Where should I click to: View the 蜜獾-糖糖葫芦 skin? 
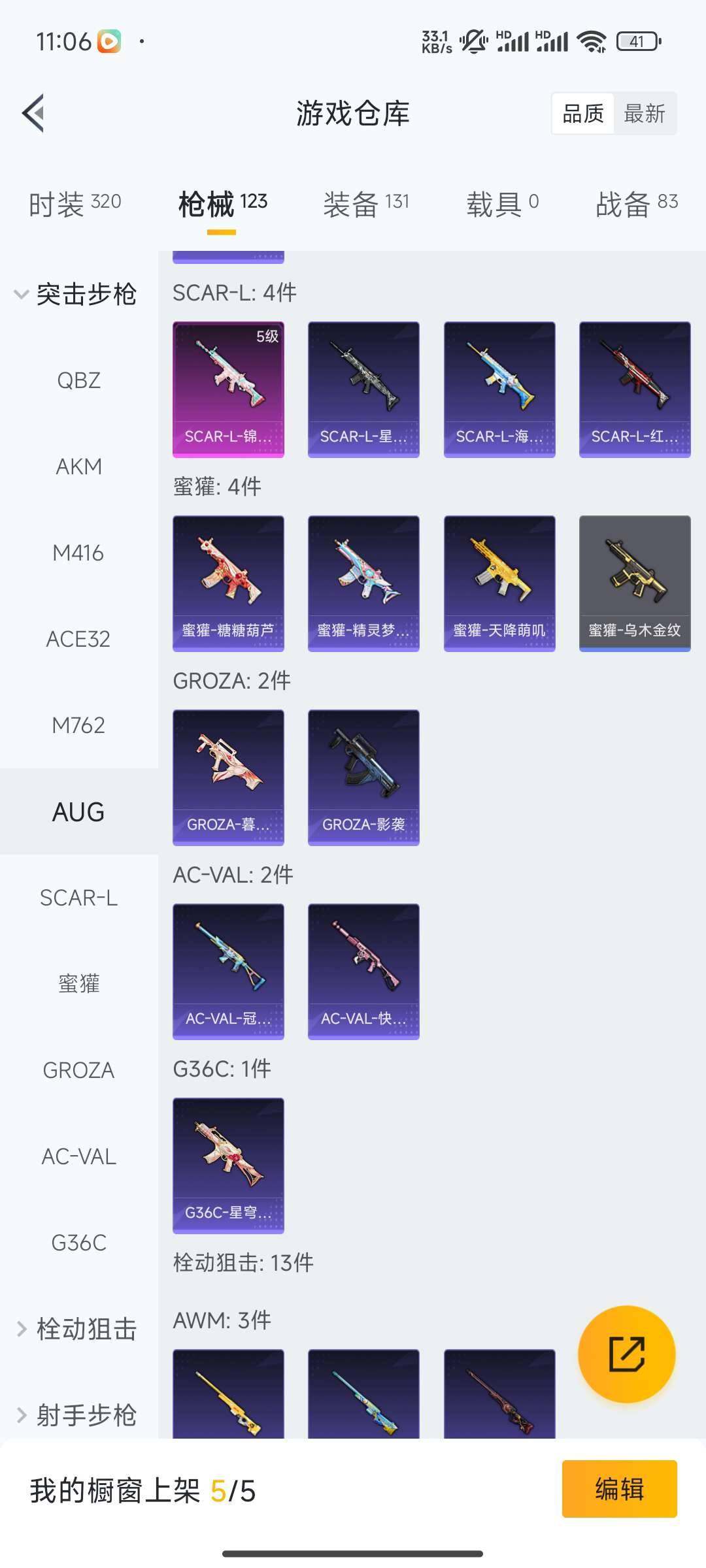click(228, 583)
